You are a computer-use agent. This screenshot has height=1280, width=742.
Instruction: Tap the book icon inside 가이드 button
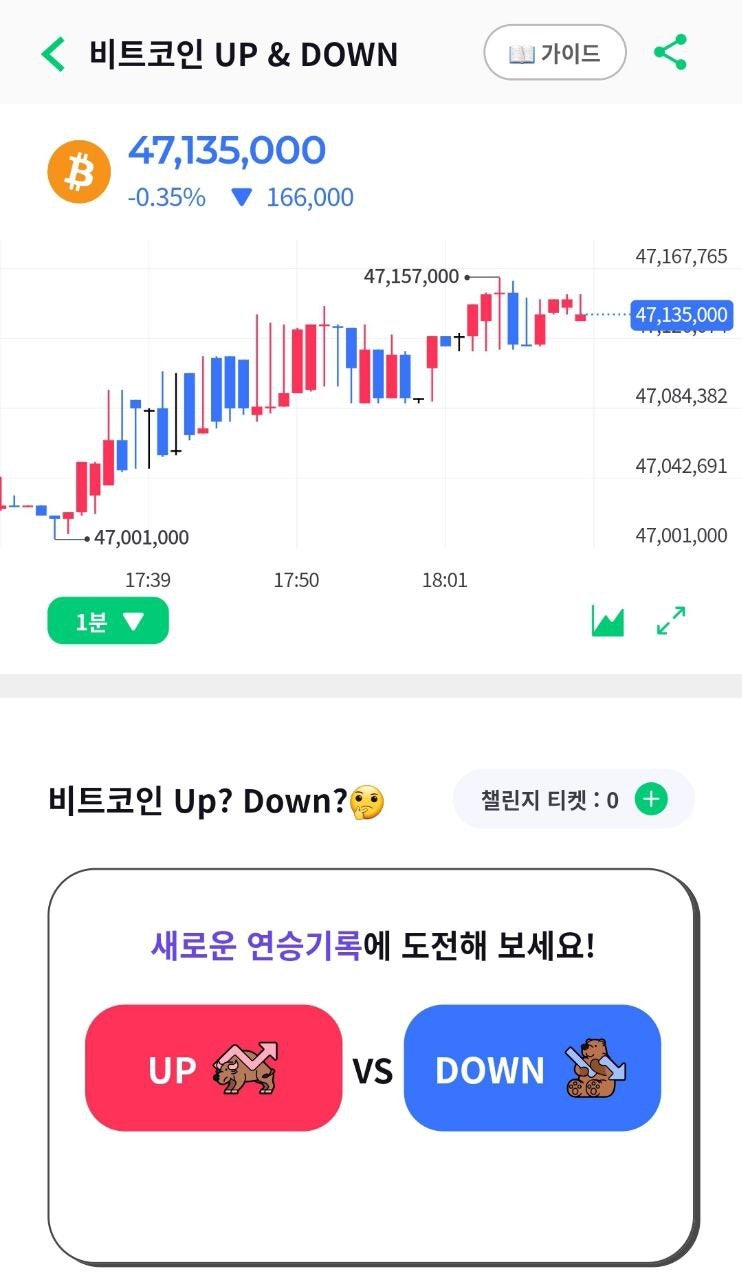pyautogui.click(x=523, y=53)
